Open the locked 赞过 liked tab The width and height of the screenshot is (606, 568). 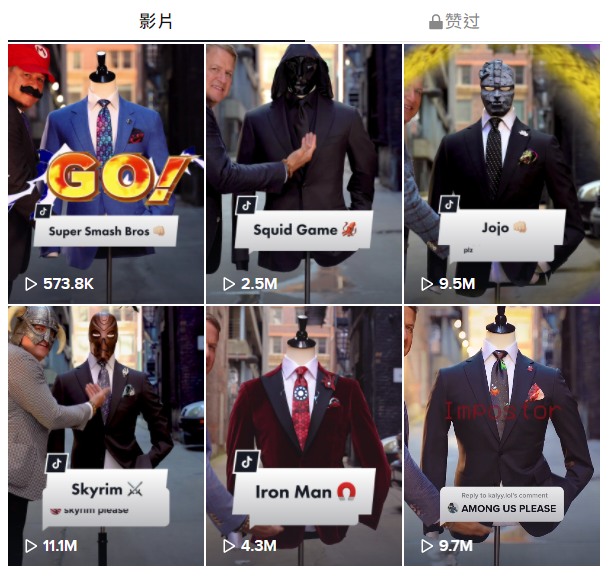click(x=454, y=21)
